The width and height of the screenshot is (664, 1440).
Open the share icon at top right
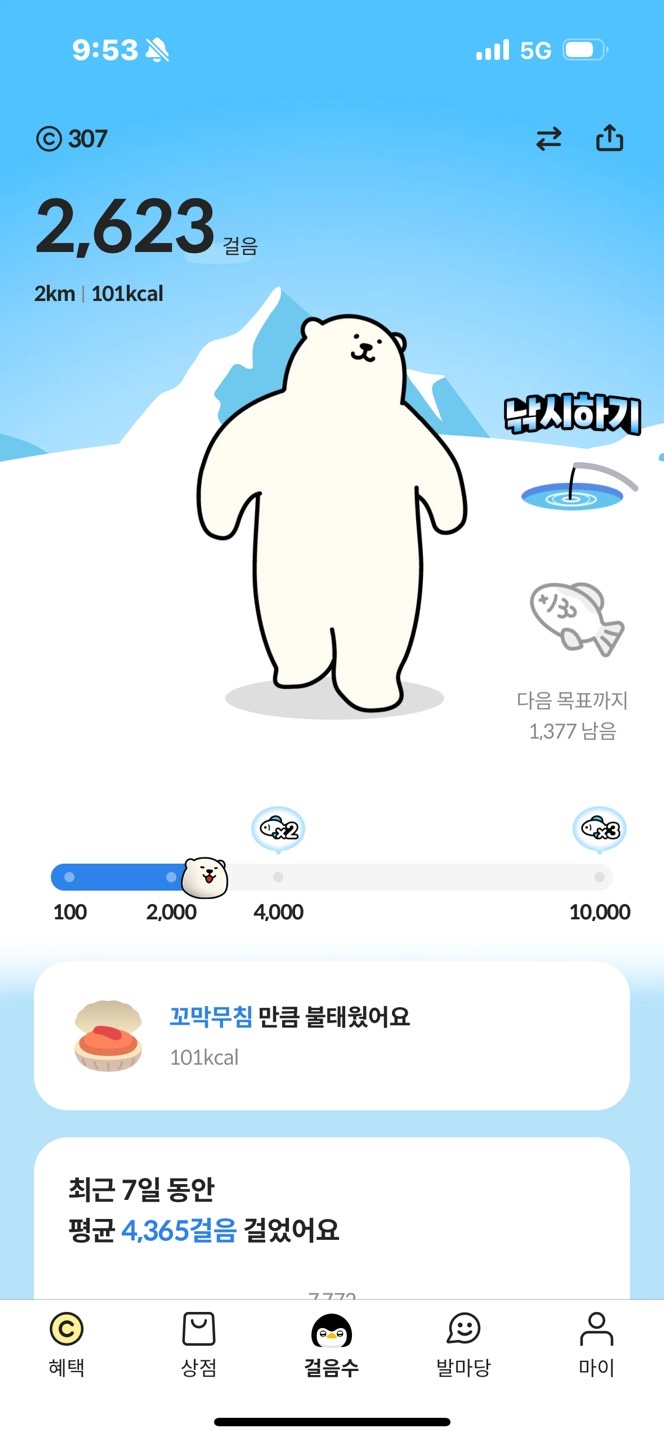(x=609, y=139)
